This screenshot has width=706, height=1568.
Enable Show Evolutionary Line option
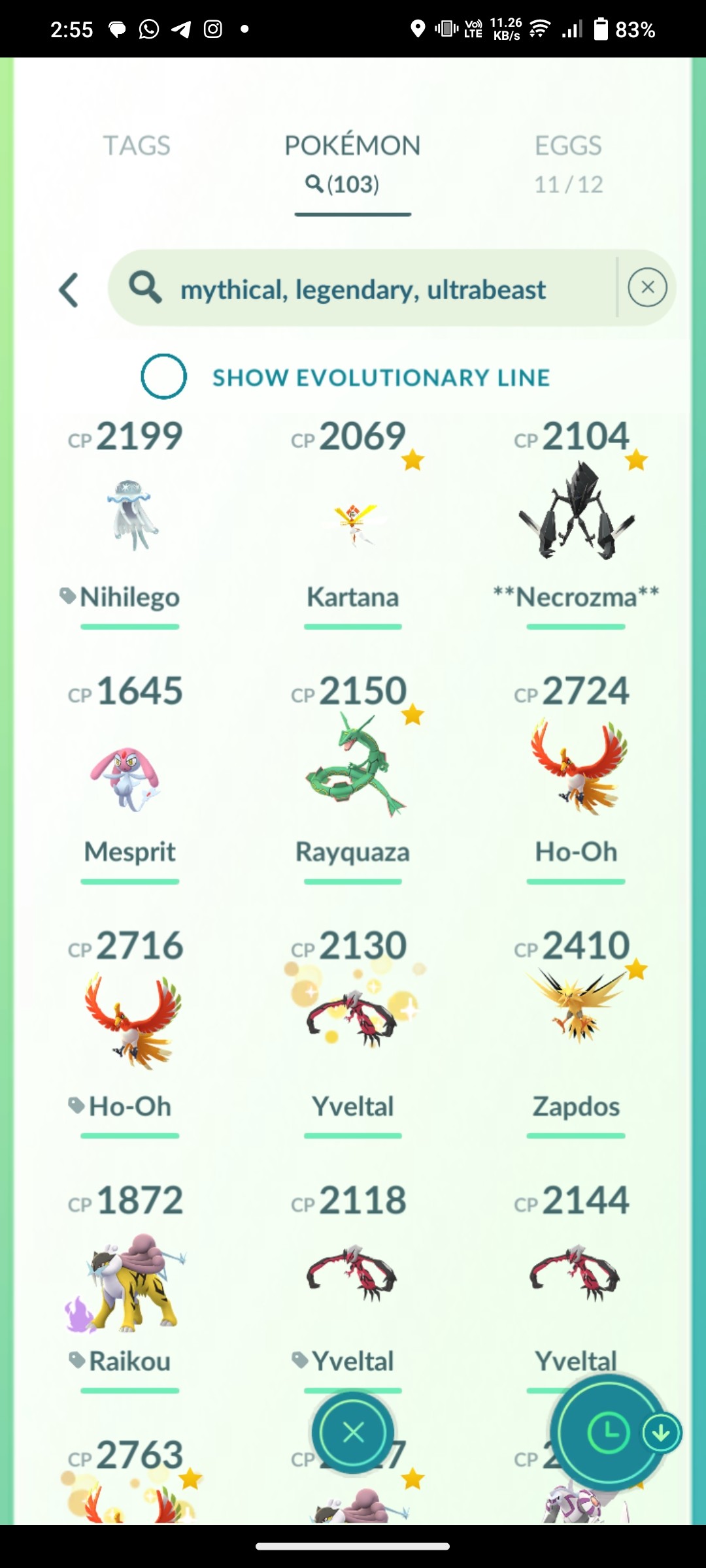pyautogui.click(x=163, y=376)
